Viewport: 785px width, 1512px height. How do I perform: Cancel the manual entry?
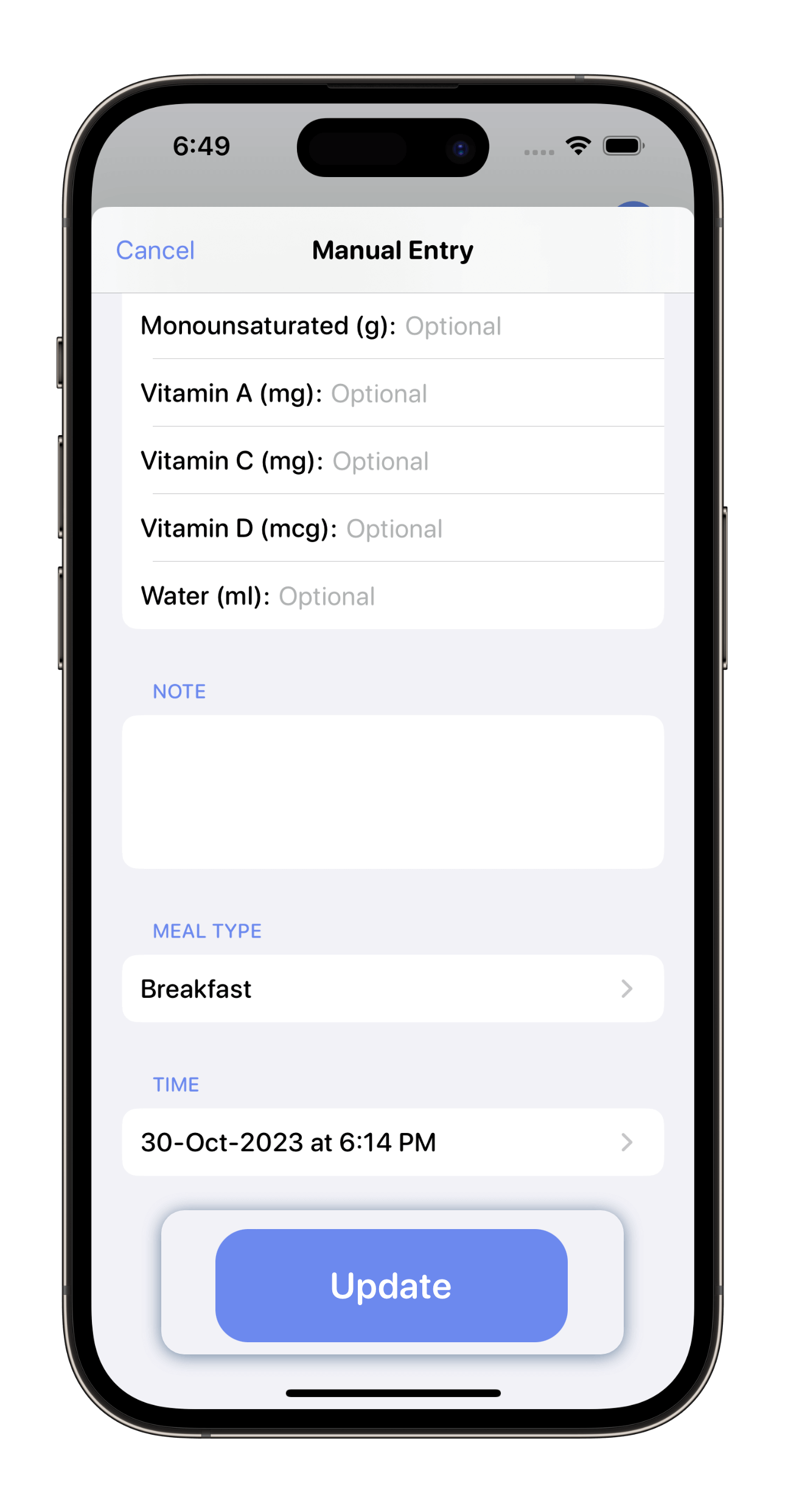(155, 251)
